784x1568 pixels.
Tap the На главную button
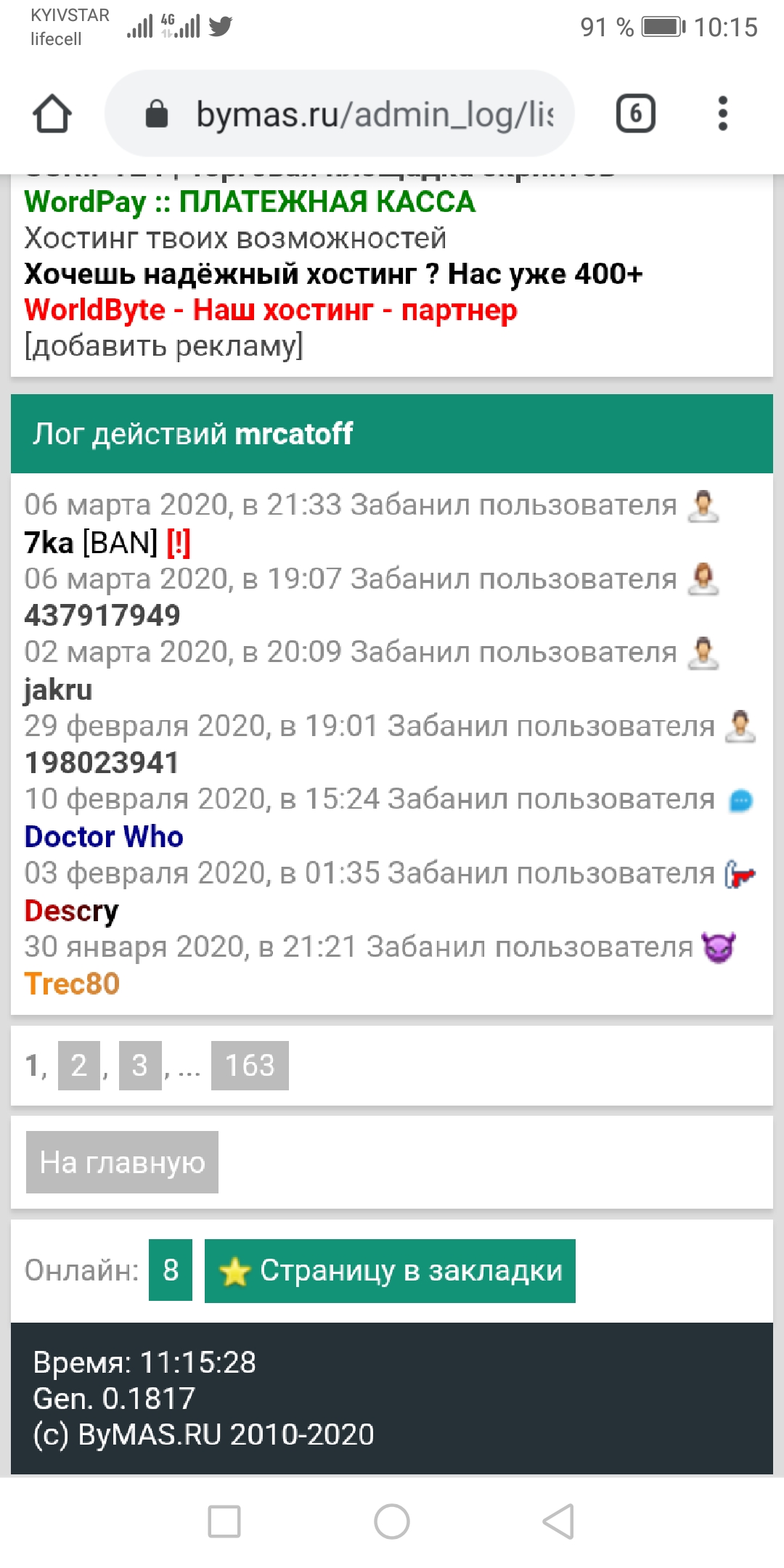(122, 1162)
